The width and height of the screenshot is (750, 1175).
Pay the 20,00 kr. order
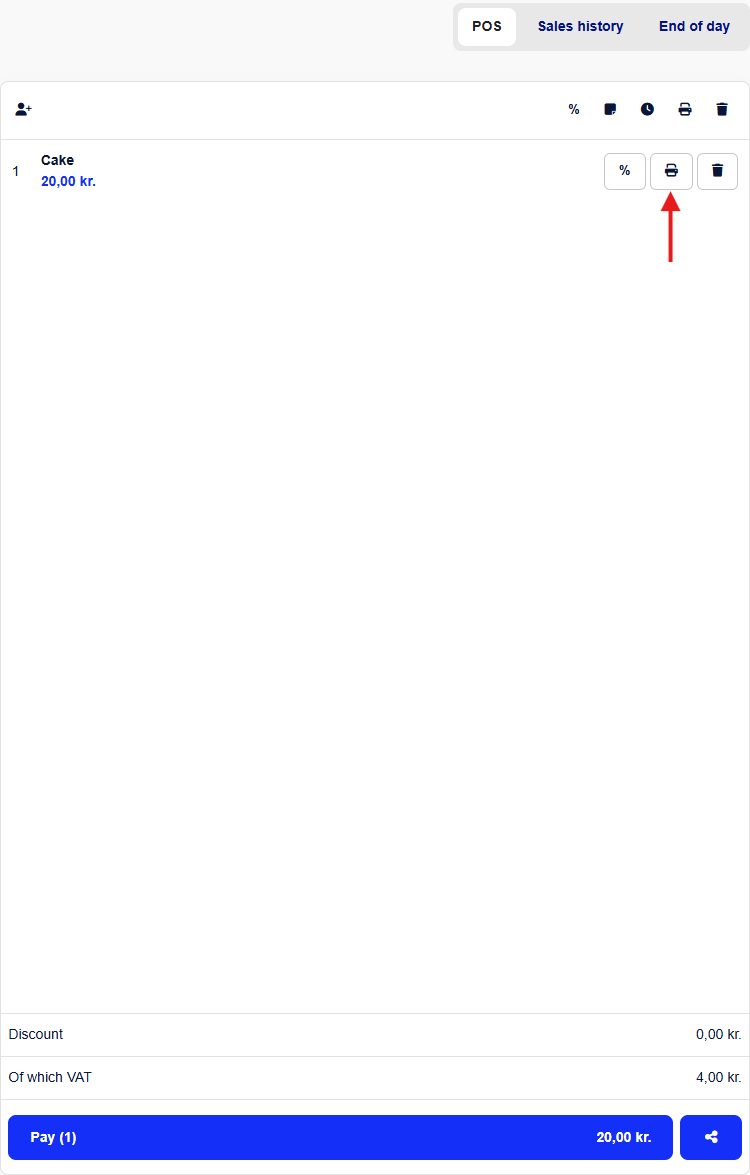pos(340,1137)
